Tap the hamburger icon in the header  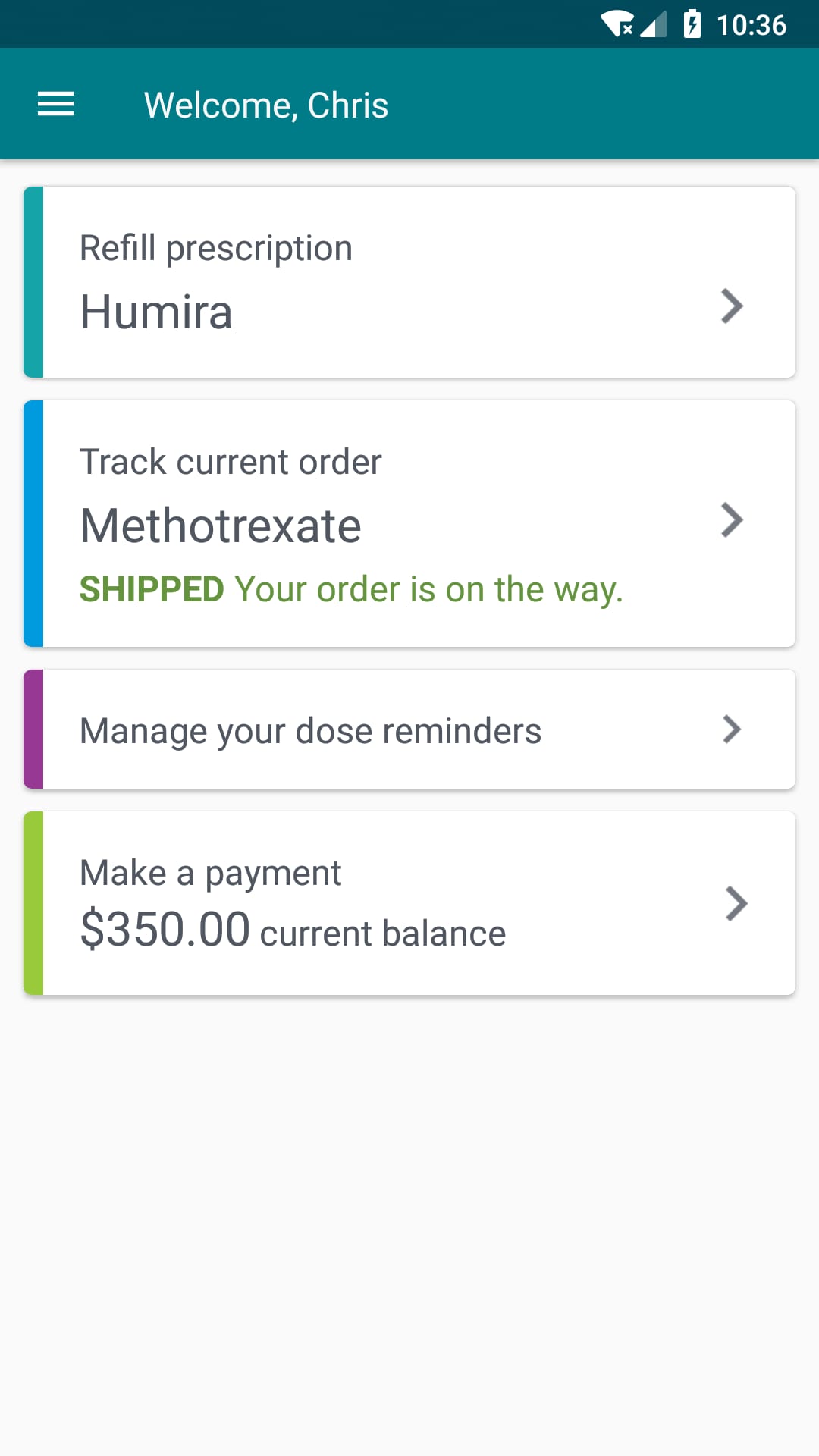(x=55, y=104)
